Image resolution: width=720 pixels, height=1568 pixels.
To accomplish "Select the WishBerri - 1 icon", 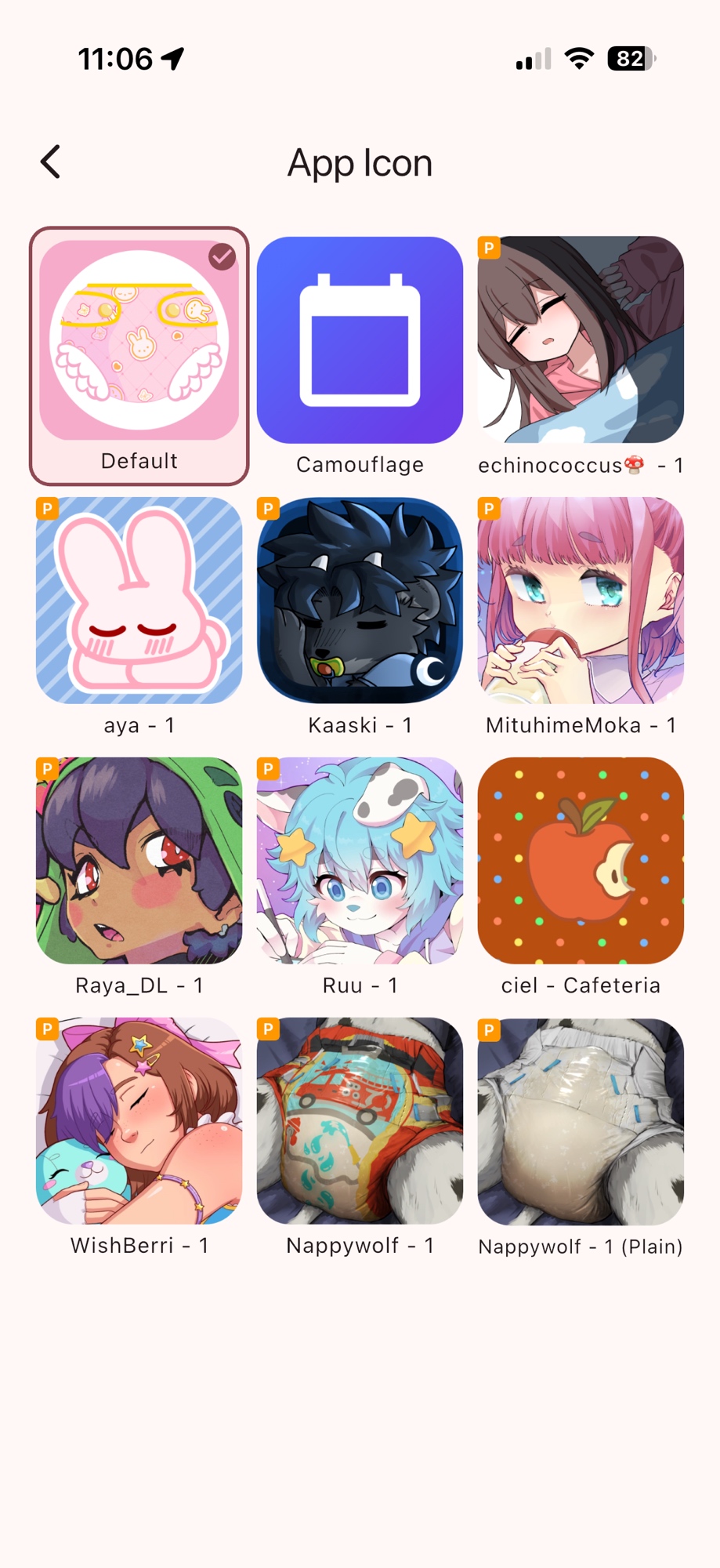I will [139, 1121].
